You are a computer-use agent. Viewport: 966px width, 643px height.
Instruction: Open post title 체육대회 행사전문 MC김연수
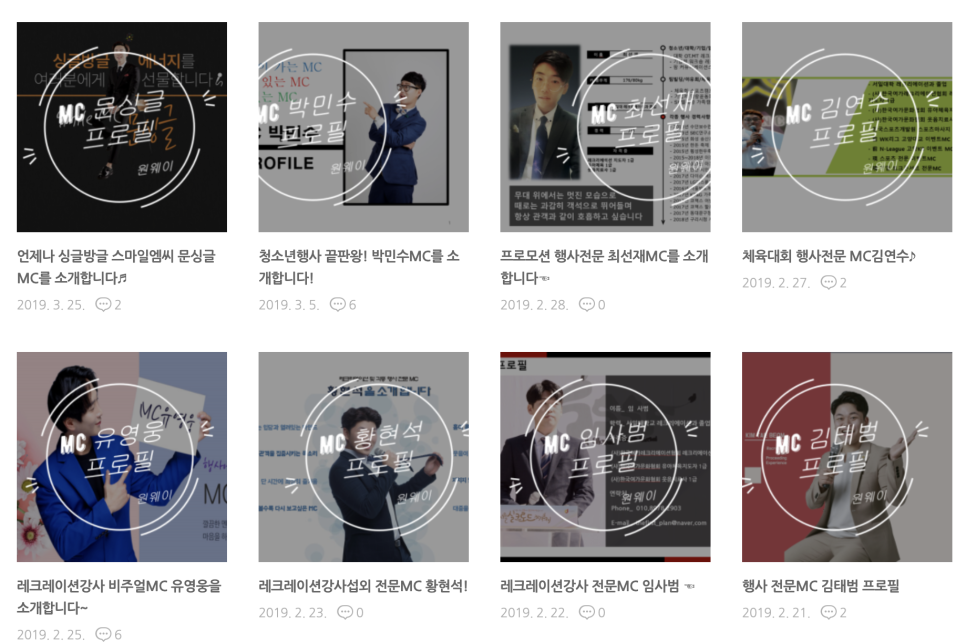click(829, 256)
